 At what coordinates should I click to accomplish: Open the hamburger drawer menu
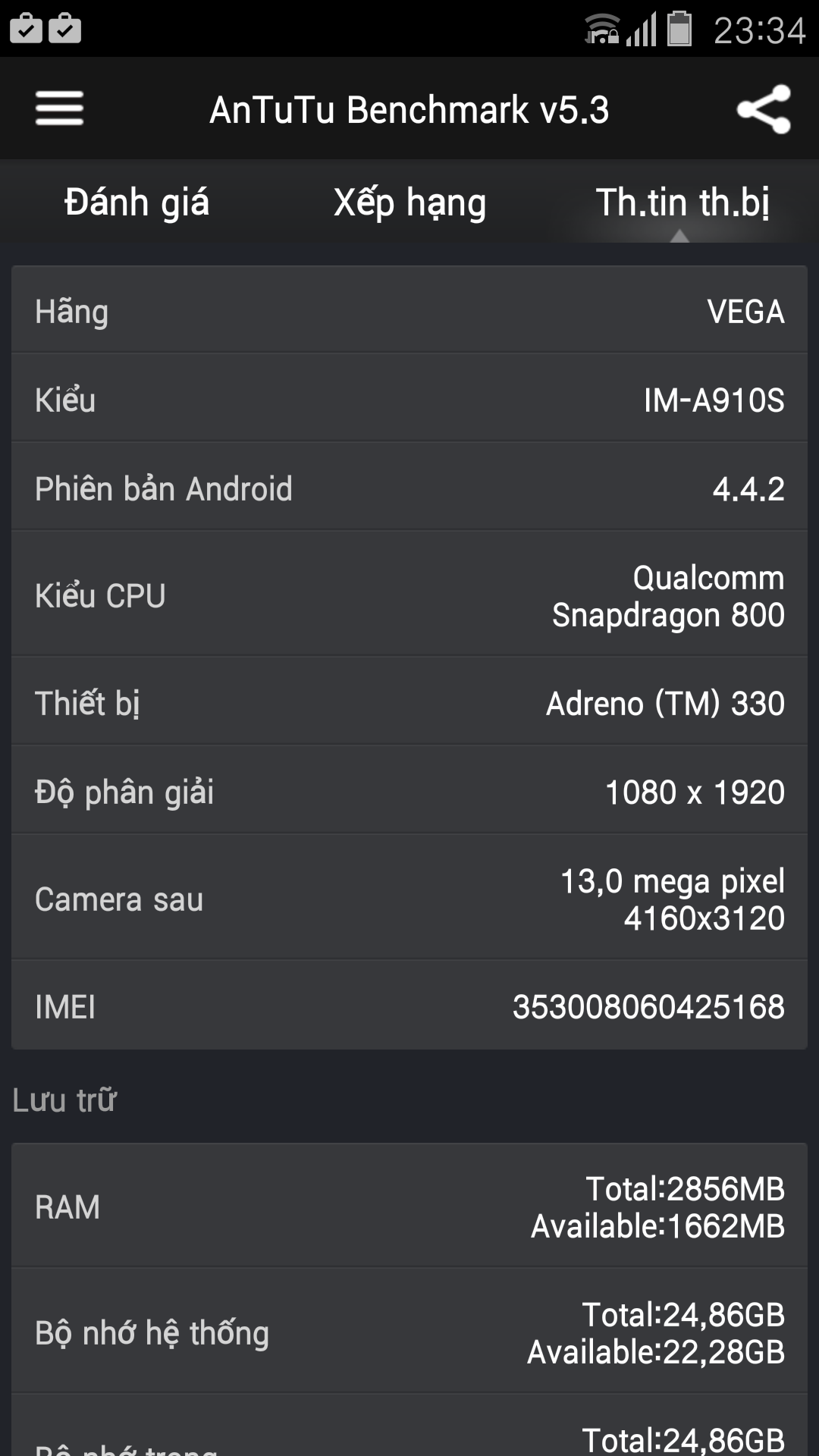click(x=59, y=108)
